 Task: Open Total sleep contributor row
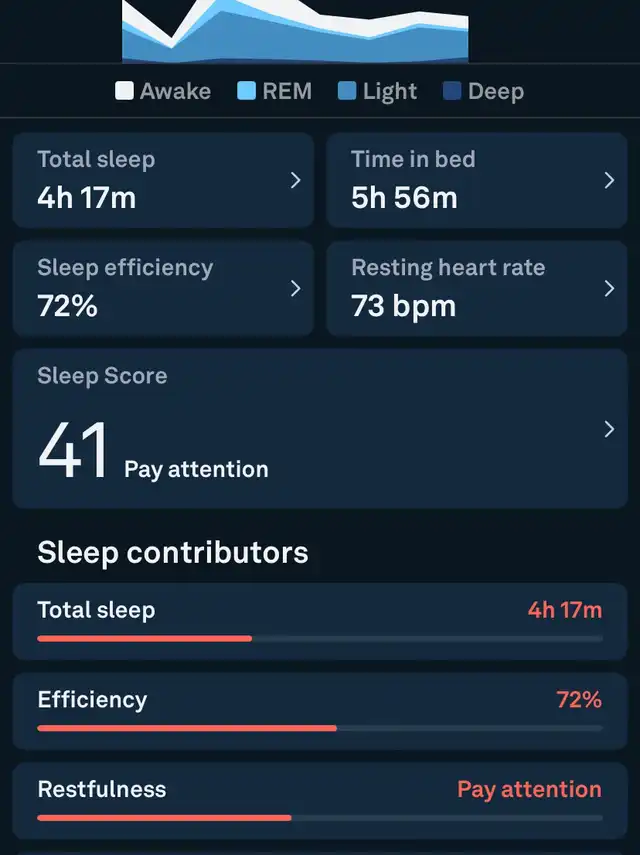(x=320, y=621)
